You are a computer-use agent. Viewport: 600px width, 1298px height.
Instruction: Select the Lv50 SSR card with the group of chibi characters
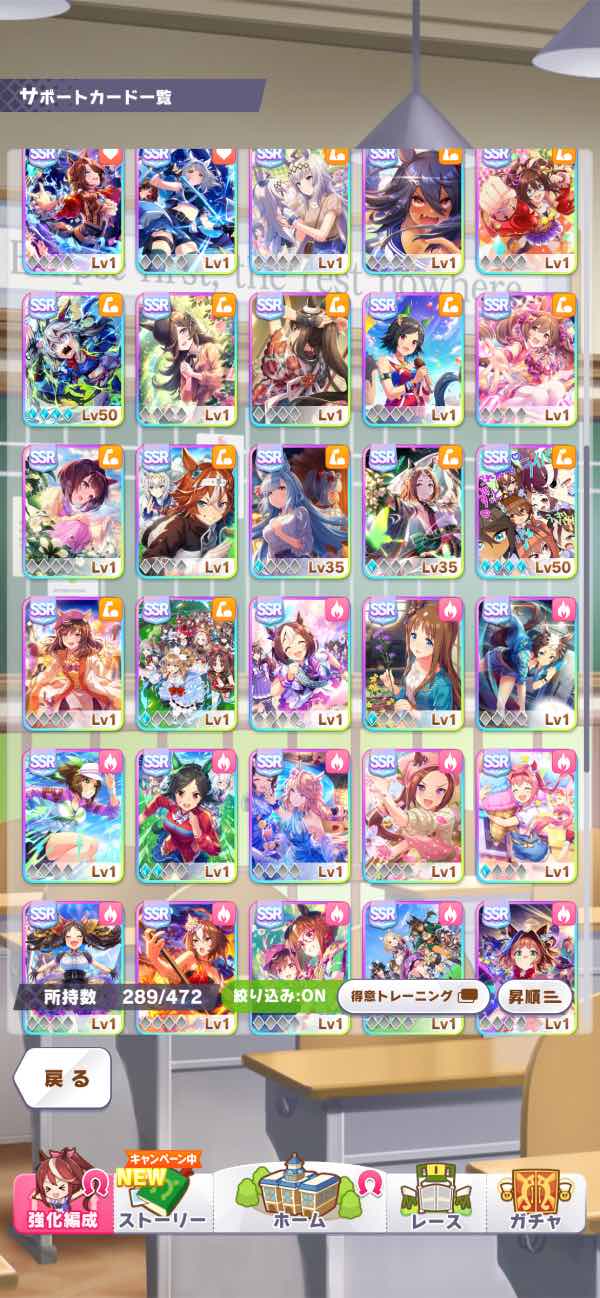click(x=527, y=511)
